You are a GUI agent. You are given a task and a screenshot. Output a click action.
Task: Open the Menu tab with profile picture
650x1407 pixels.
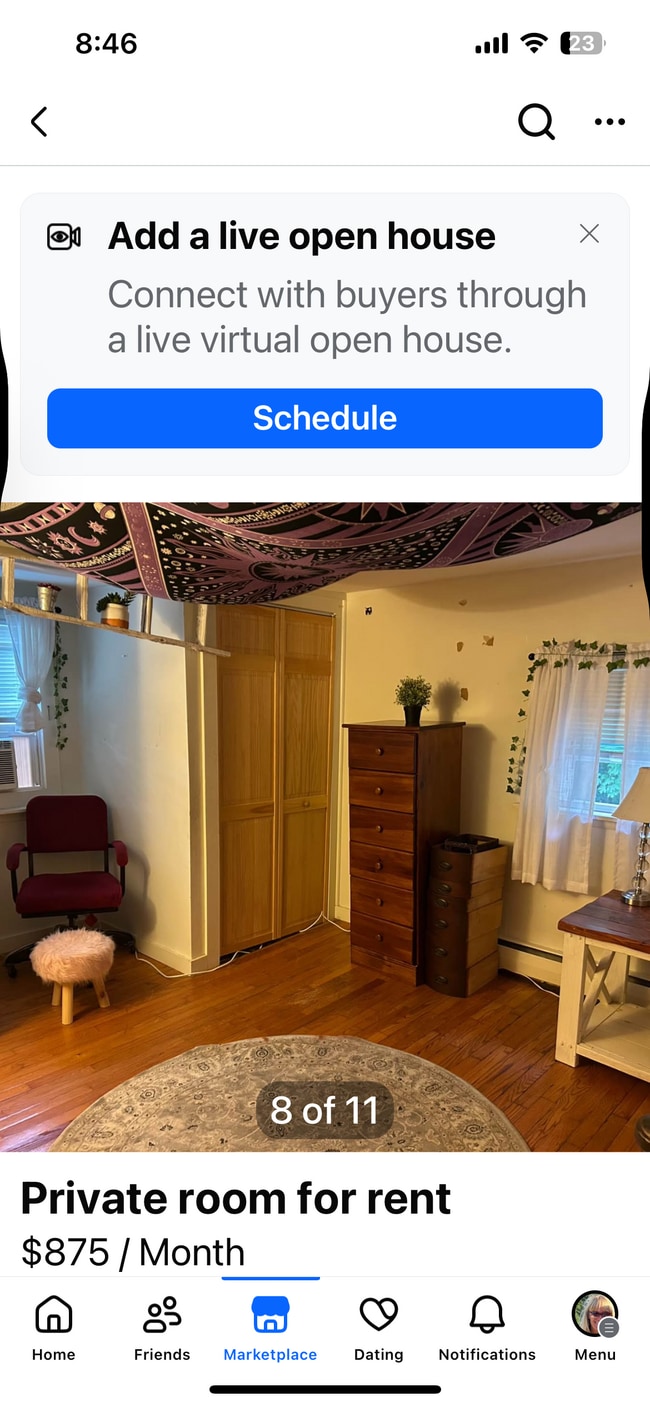[595, 1327]
